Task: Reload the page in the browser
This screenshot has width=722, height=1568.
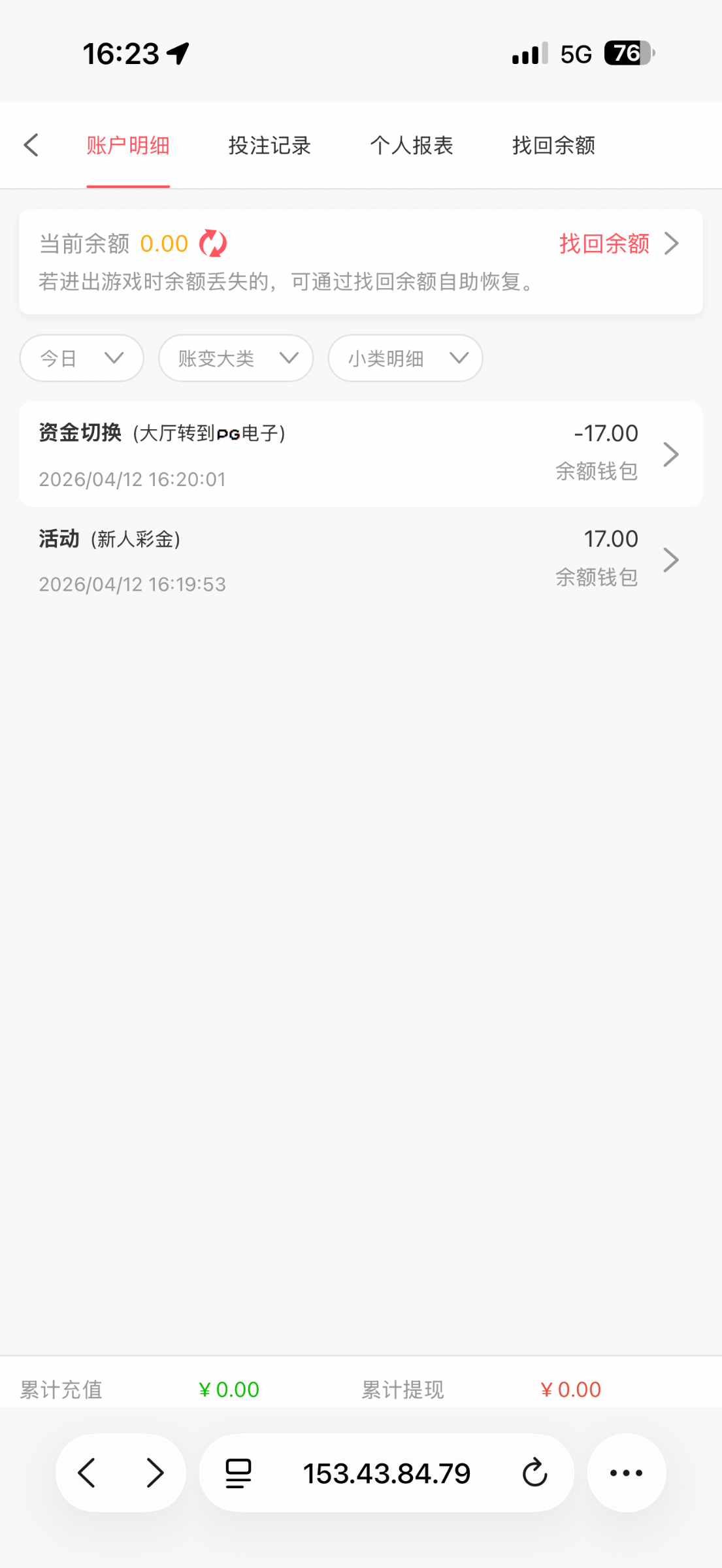Action: pos(534,1473)
